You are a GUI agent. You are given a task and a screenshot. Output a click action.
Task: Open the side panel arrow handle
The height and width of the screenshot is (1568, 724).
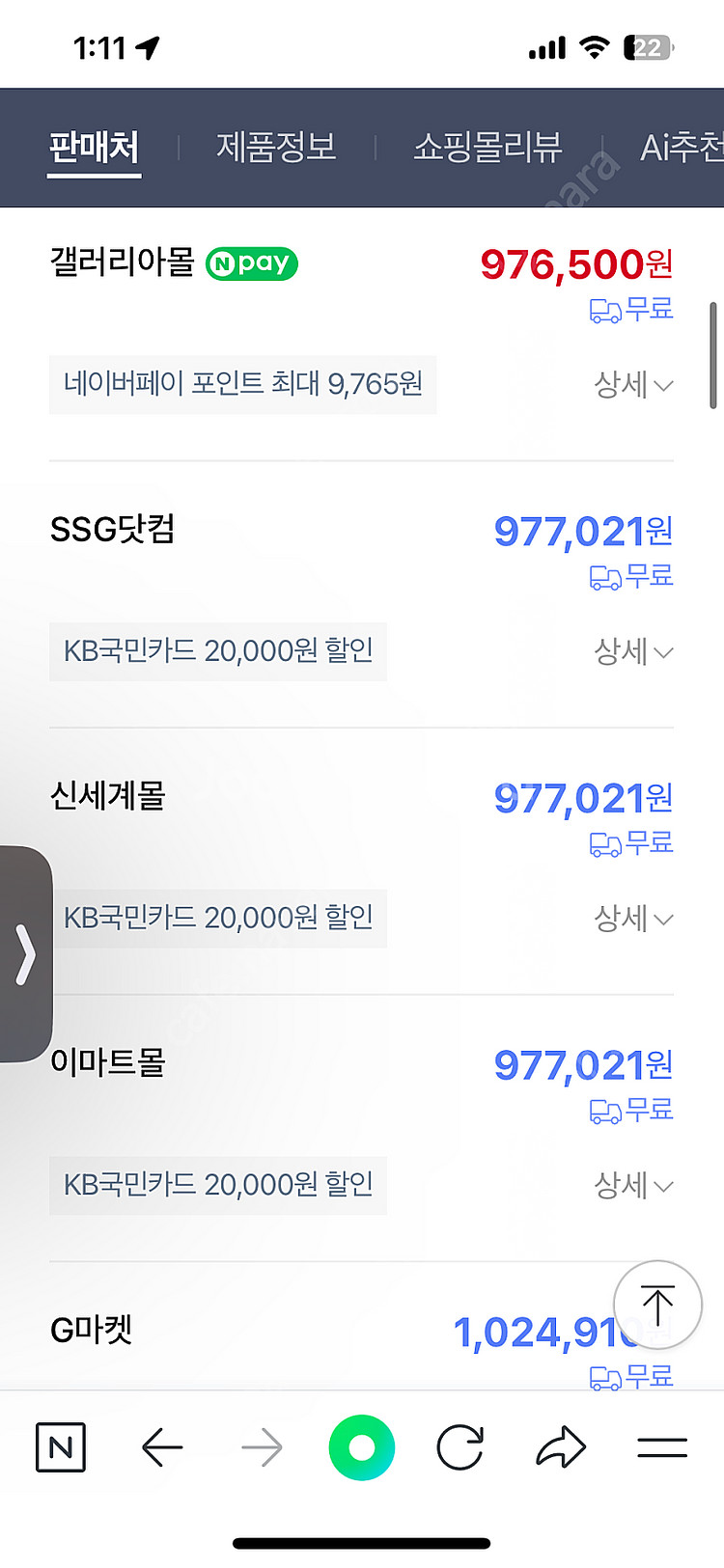(x=25, y=953)
